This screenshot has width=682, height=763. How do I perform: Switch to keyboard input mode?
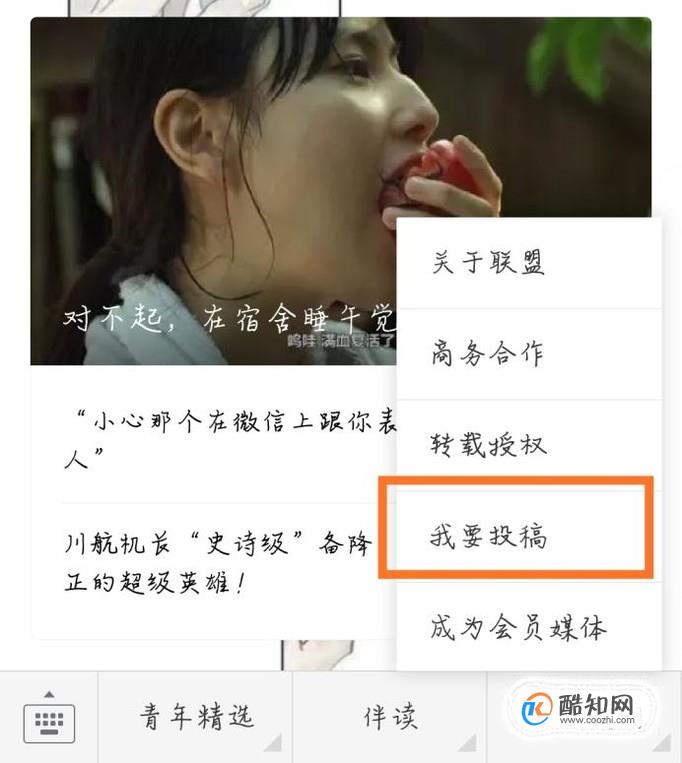click(x=48, y=718)
